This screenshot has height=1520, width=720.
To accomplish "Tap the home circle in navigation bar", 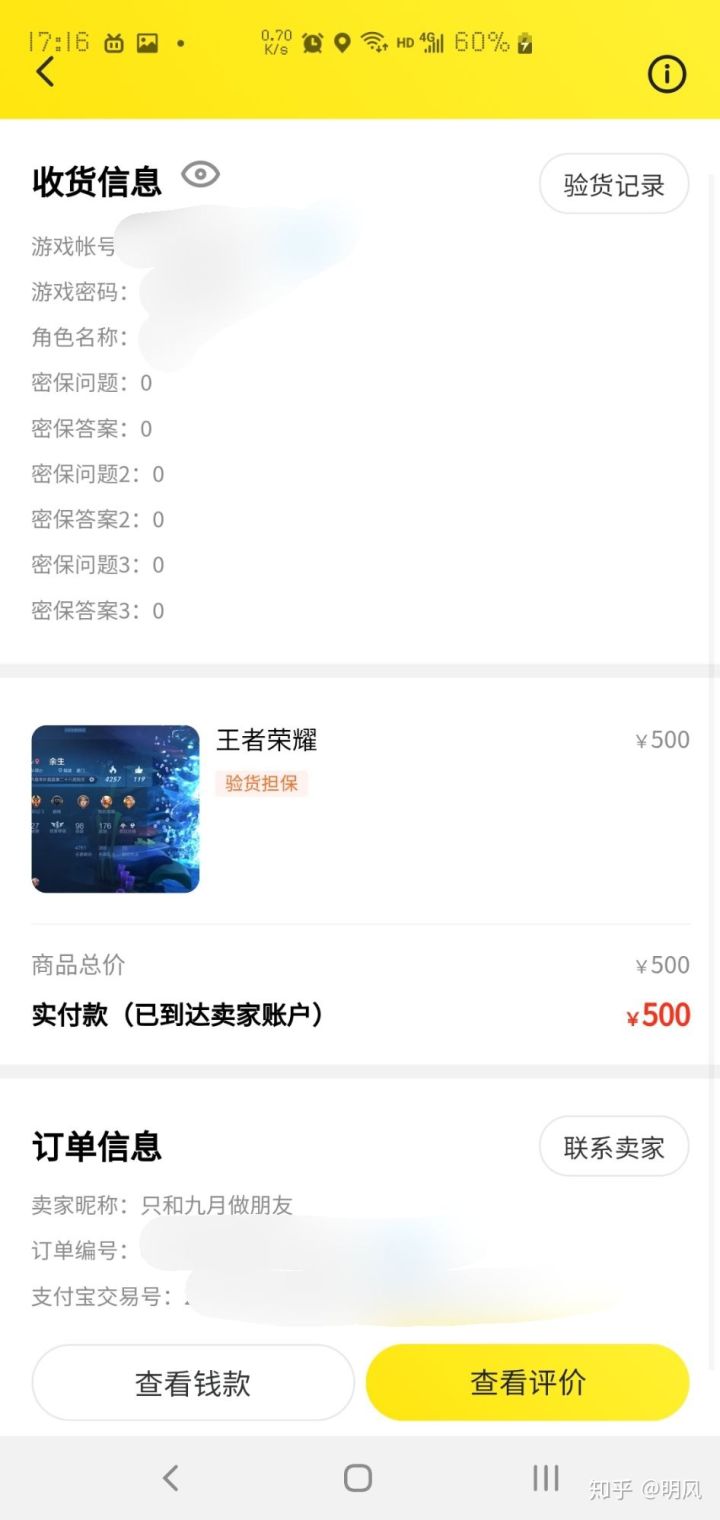I will coord(357,1477).
